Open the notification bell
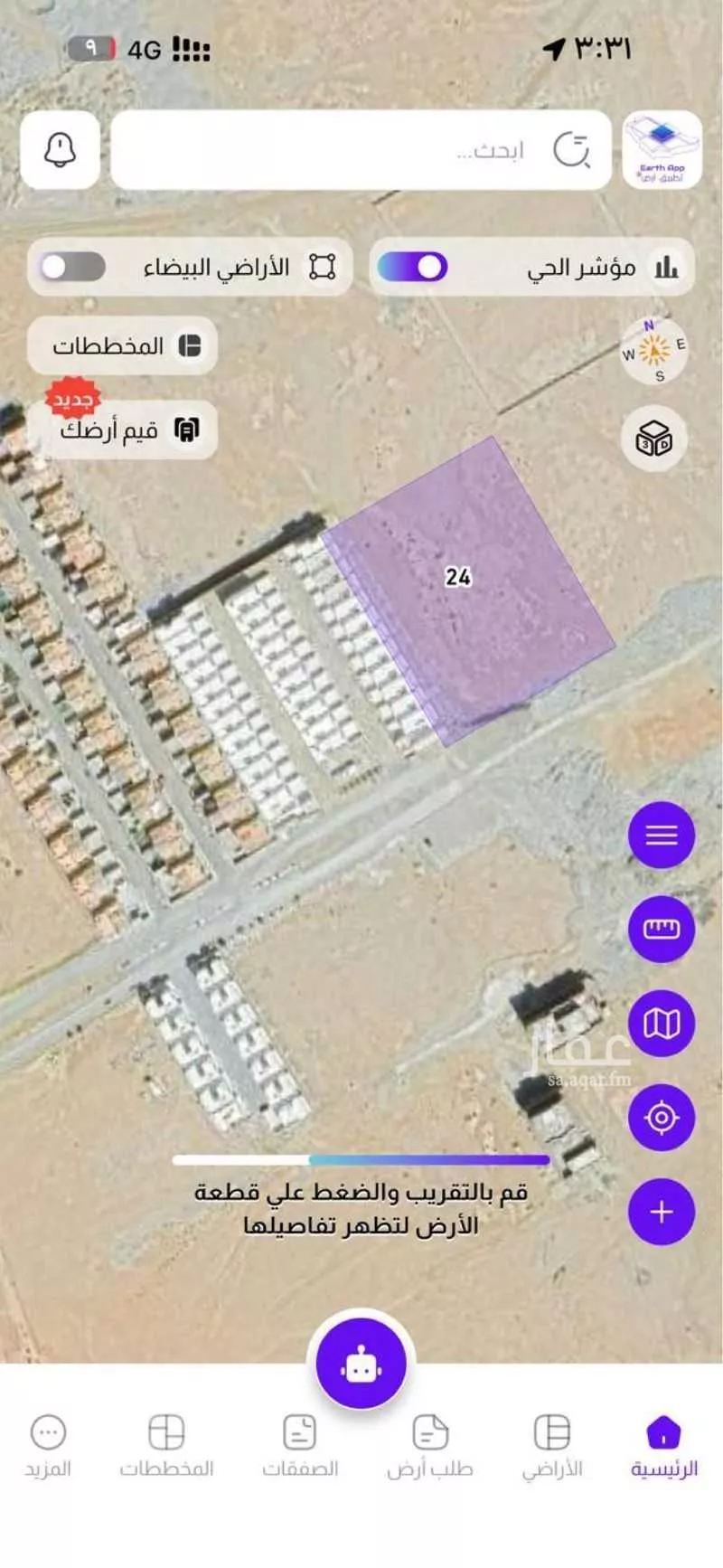 (58, 149)
